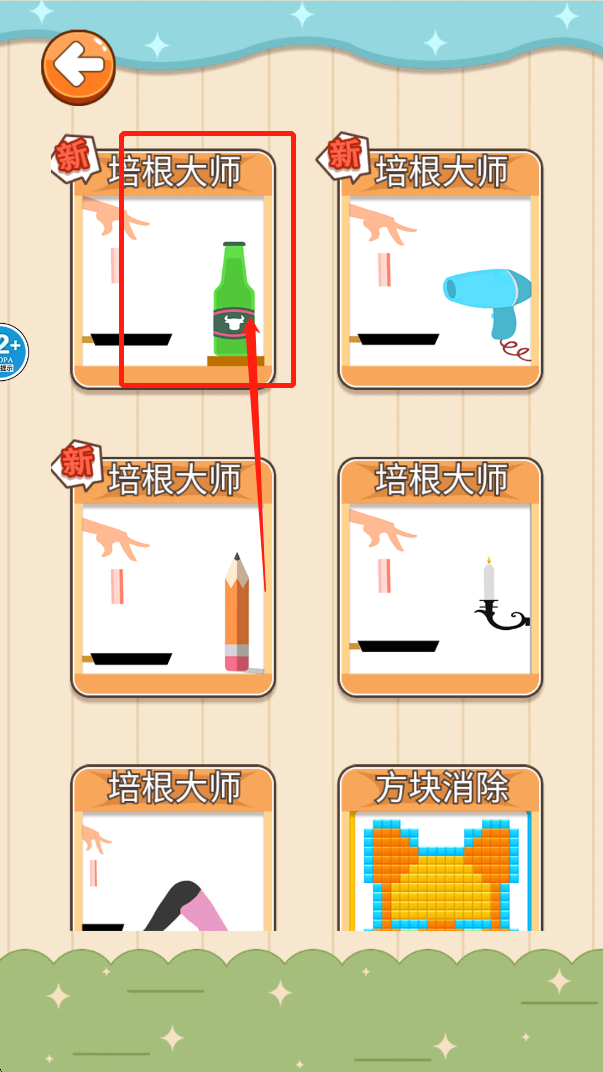Open the 培根大师 level with pencil
Image resolution: width=603 pixels, height=1072 pixels.
173,578
